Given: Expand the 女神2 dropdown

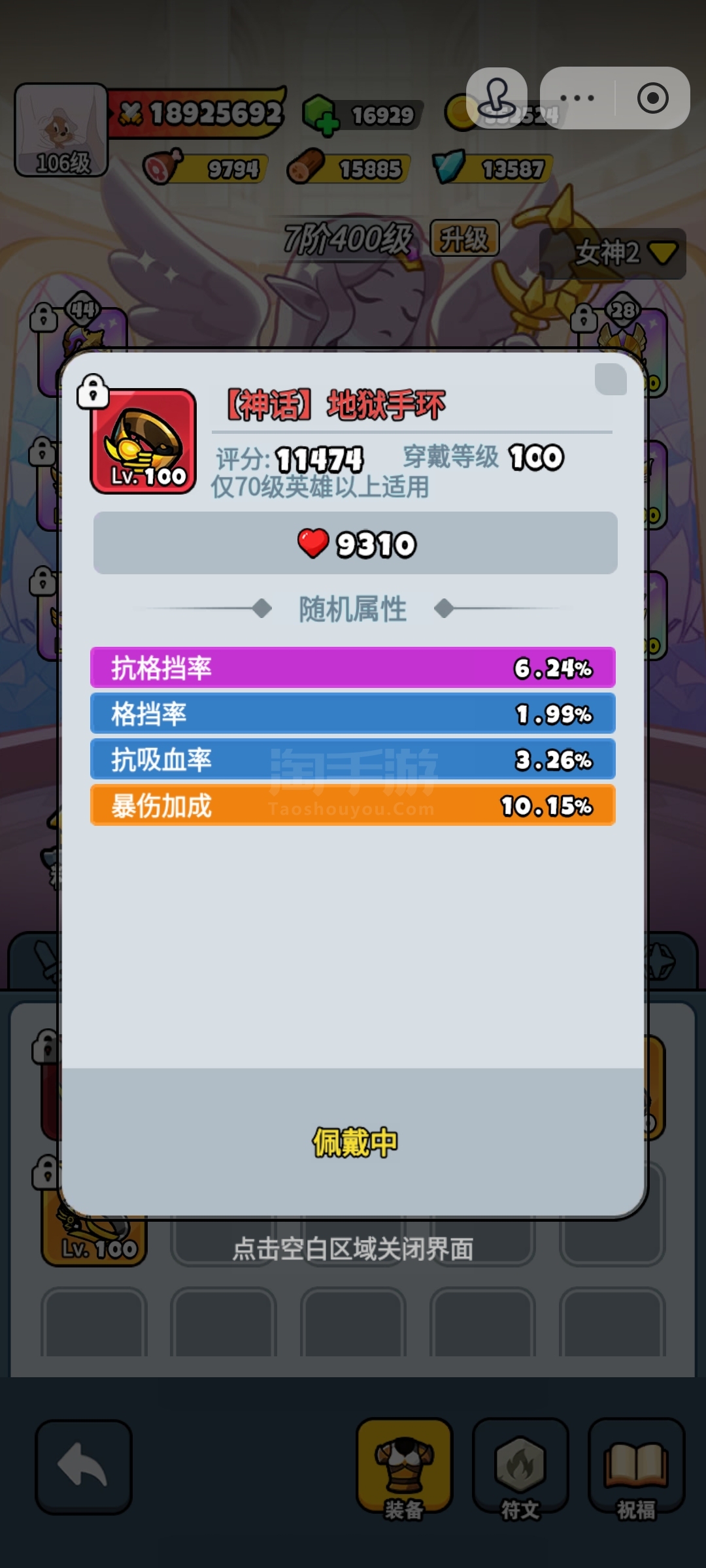Looking at the screenshot, I should click(x=613, y=253).
